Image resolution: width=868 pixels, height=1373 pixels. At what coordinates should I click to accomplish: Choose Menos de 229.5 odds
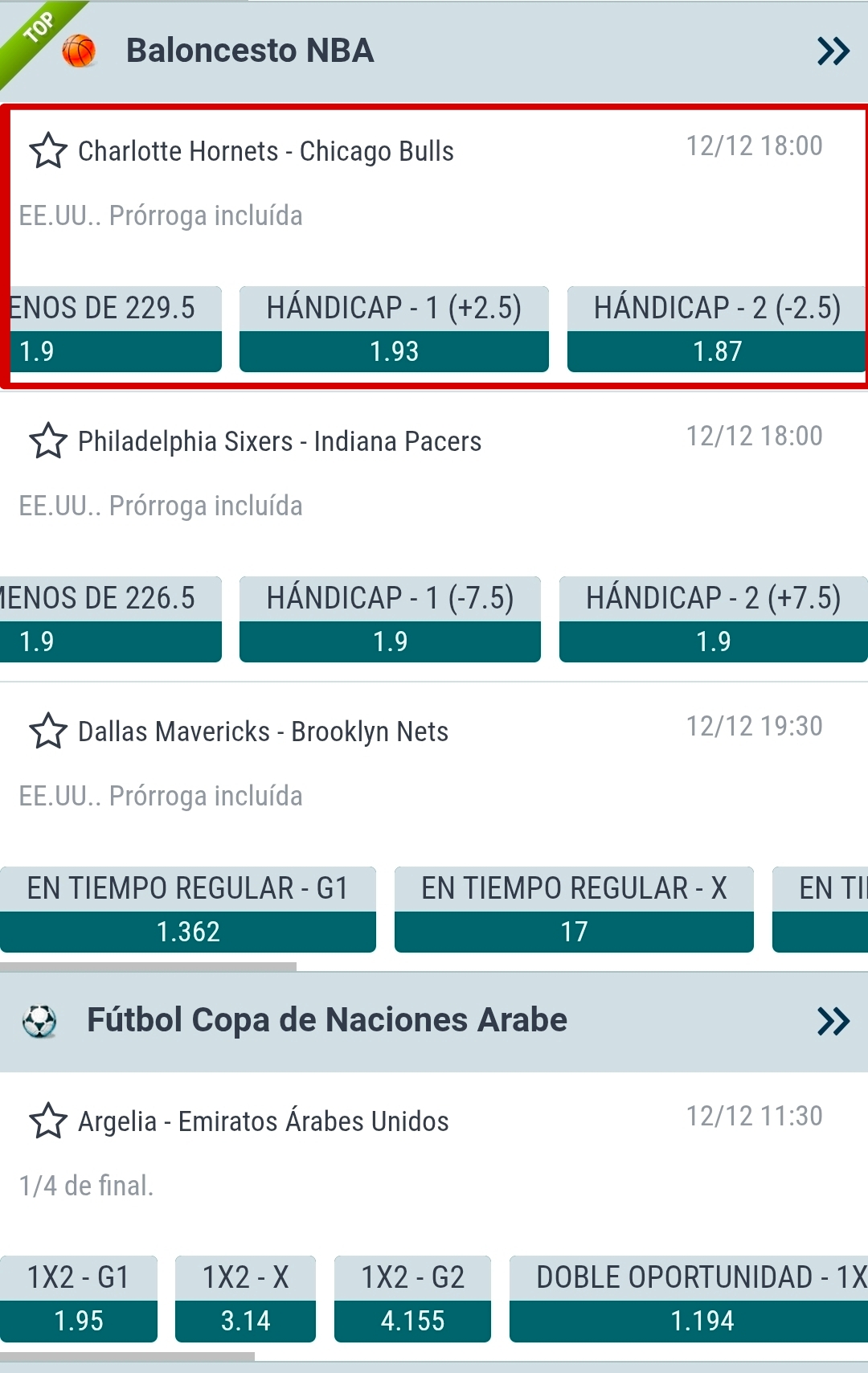tap(113, 330)
